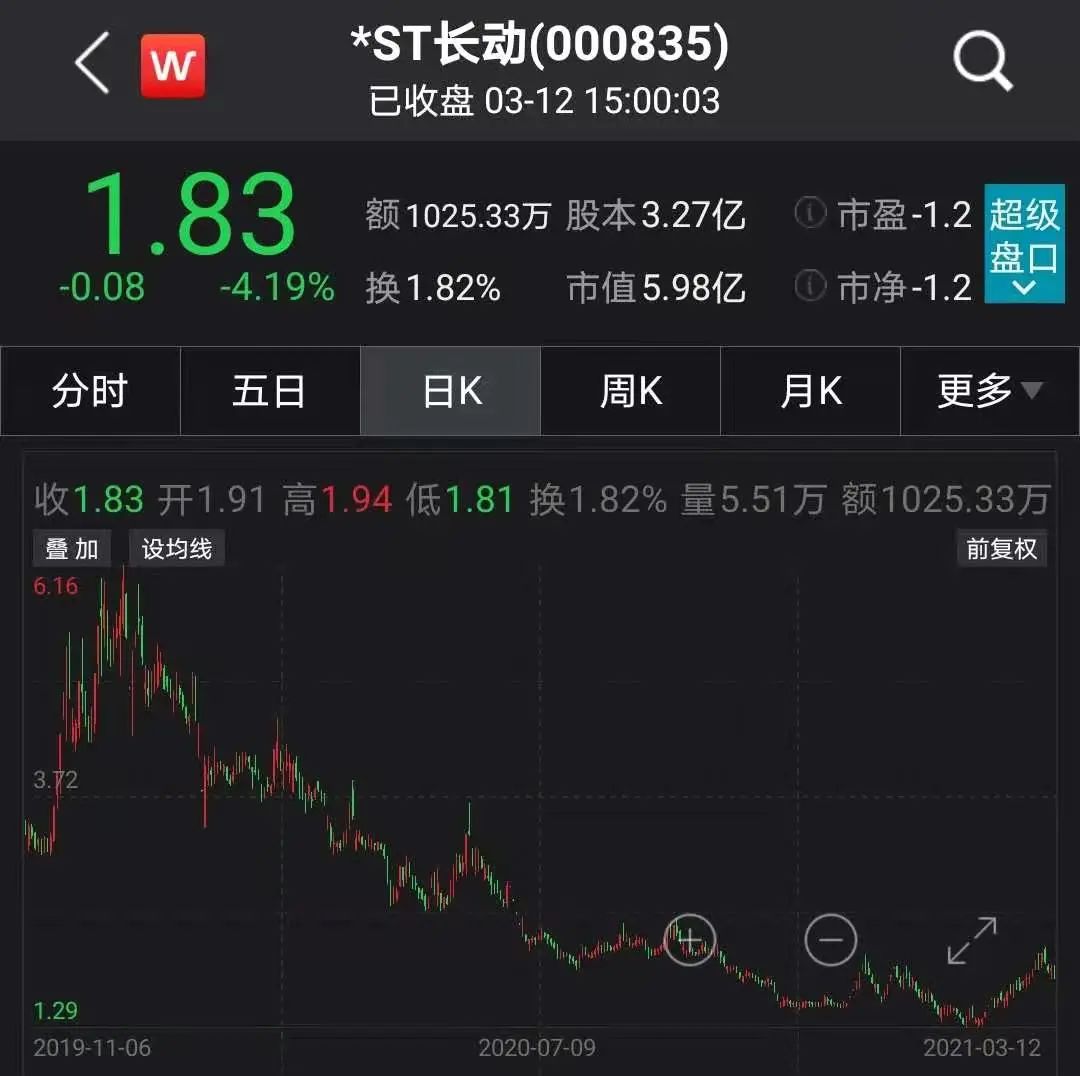Show info for 市净

coord(810,287)
